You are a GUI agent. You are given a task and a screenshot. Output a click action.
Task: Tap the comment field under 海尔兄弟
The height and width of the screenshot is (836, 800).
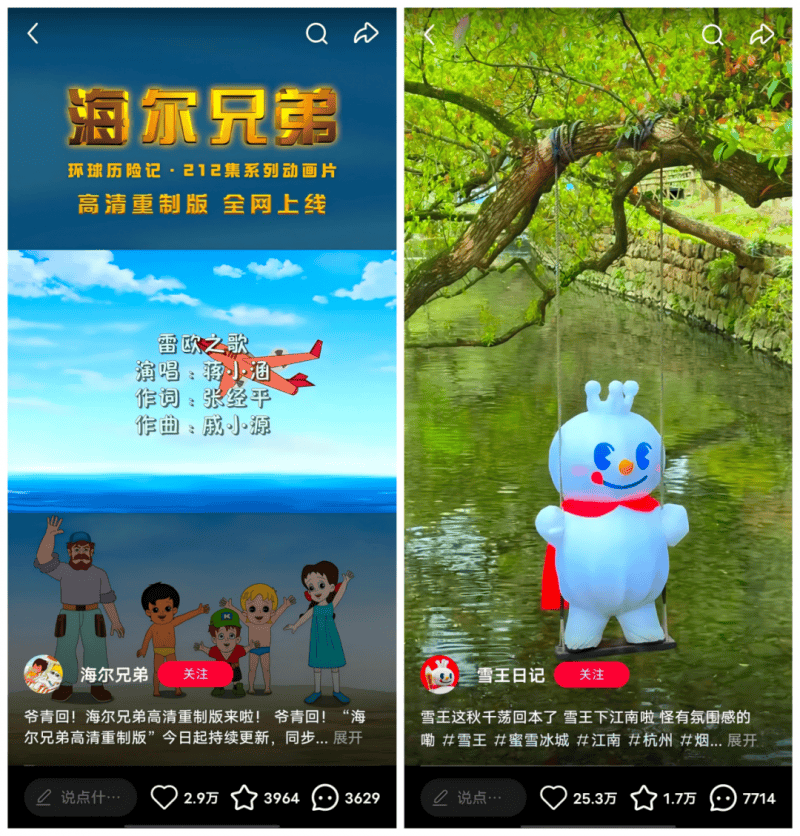click(x=80, y=797)
